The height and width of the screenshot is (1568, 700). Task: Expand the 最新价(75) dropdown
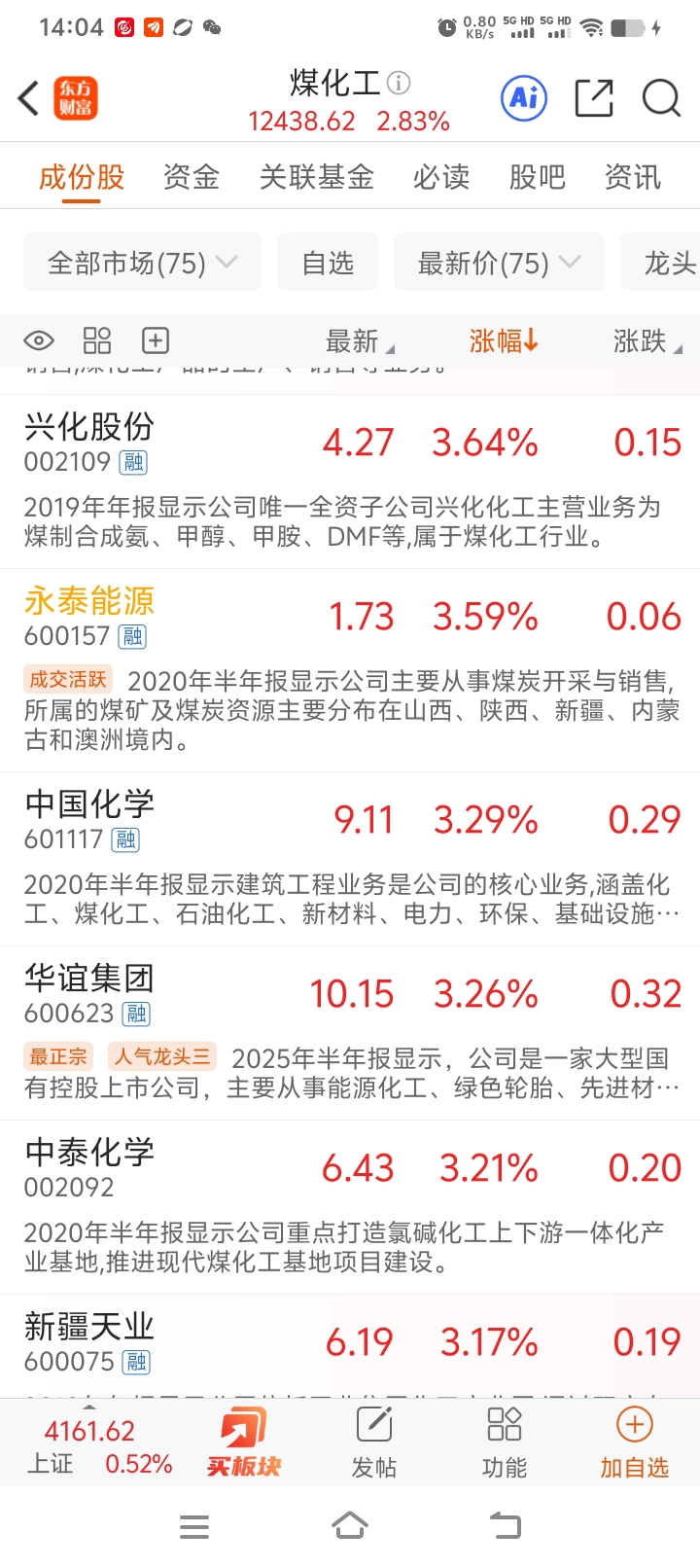pyautogui.click(x=499, y=263)
